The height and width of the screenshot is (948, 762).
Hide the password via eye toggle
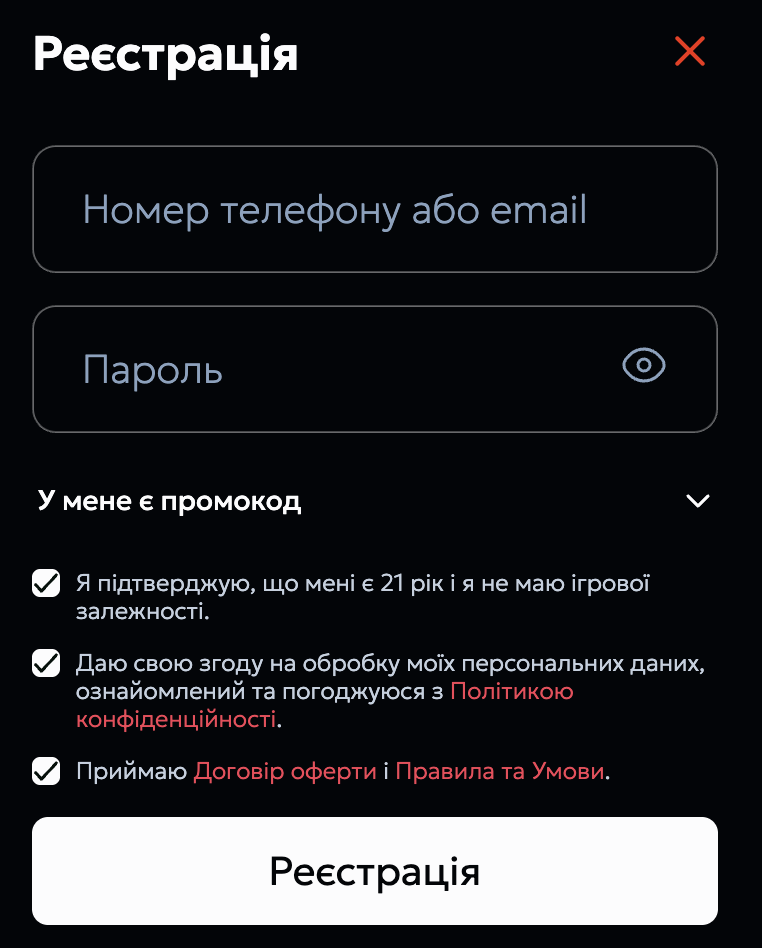tap(644, 367)
